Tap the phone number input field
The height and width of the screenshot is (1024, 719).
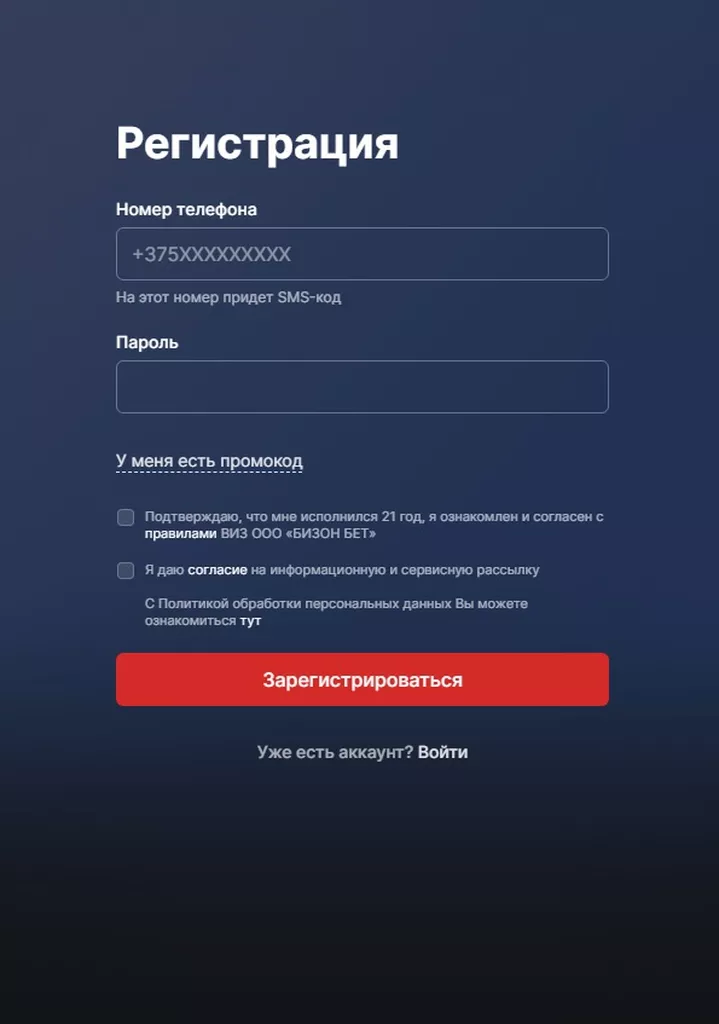click(x=362, y=254)
